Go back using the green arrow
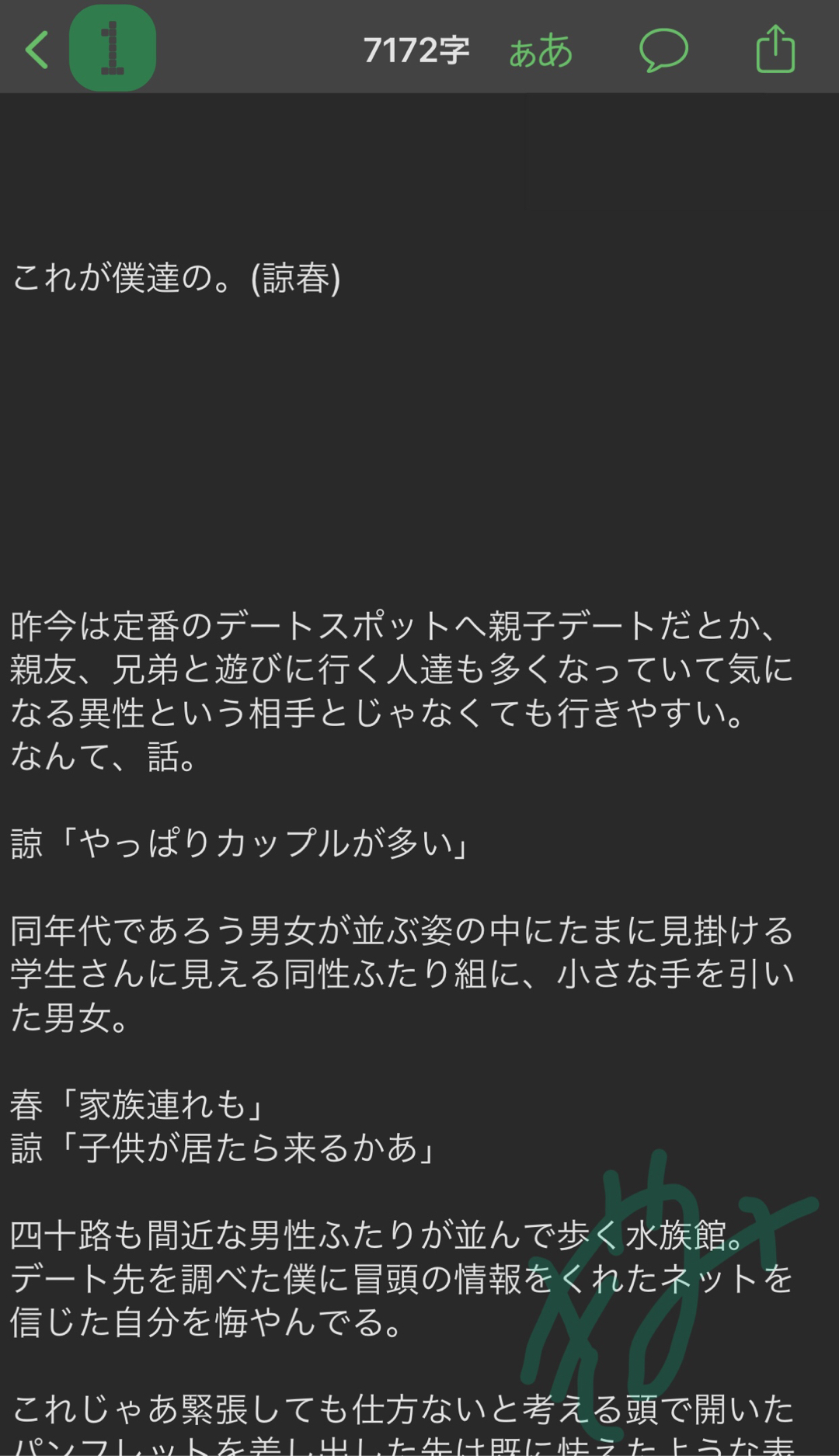 click(x=37, y=50)
